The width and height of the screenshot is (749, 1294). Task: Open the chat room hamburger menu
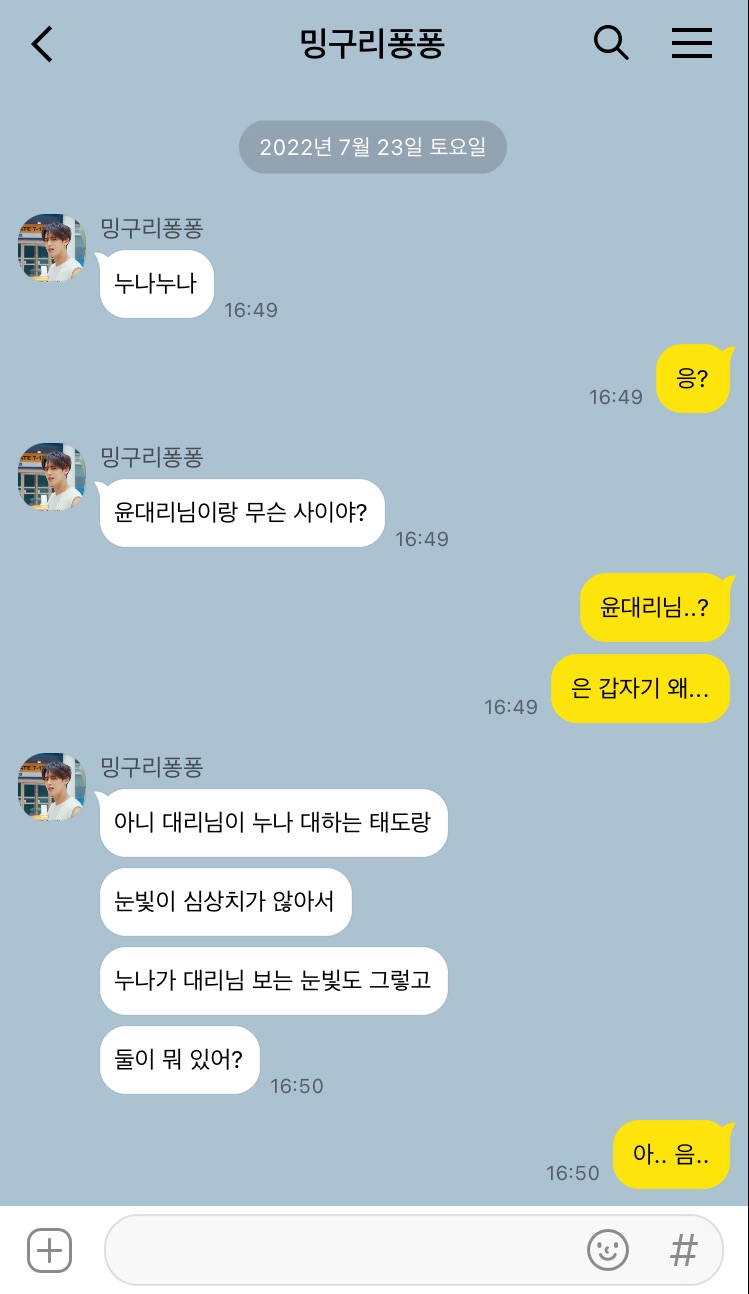[x=691, y=43]
